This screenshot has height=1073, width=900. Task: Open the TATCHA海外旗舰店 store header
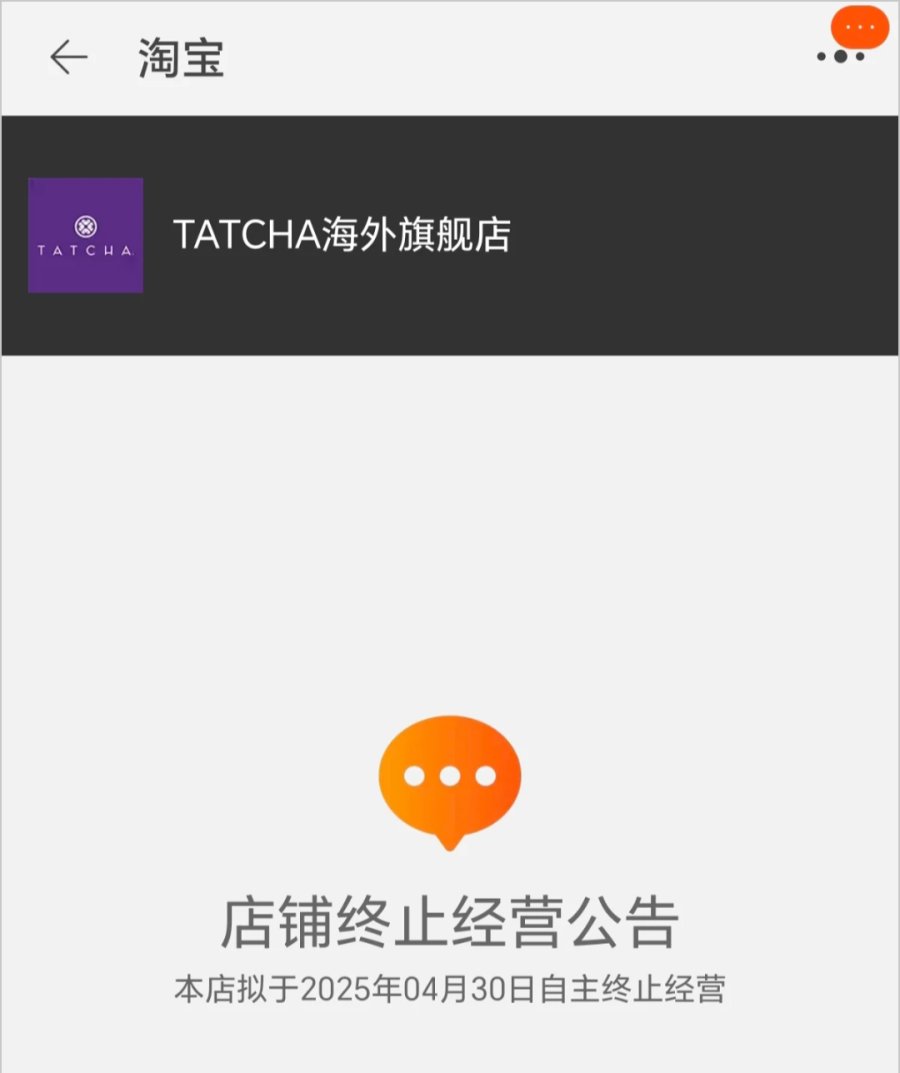(341, 236)
